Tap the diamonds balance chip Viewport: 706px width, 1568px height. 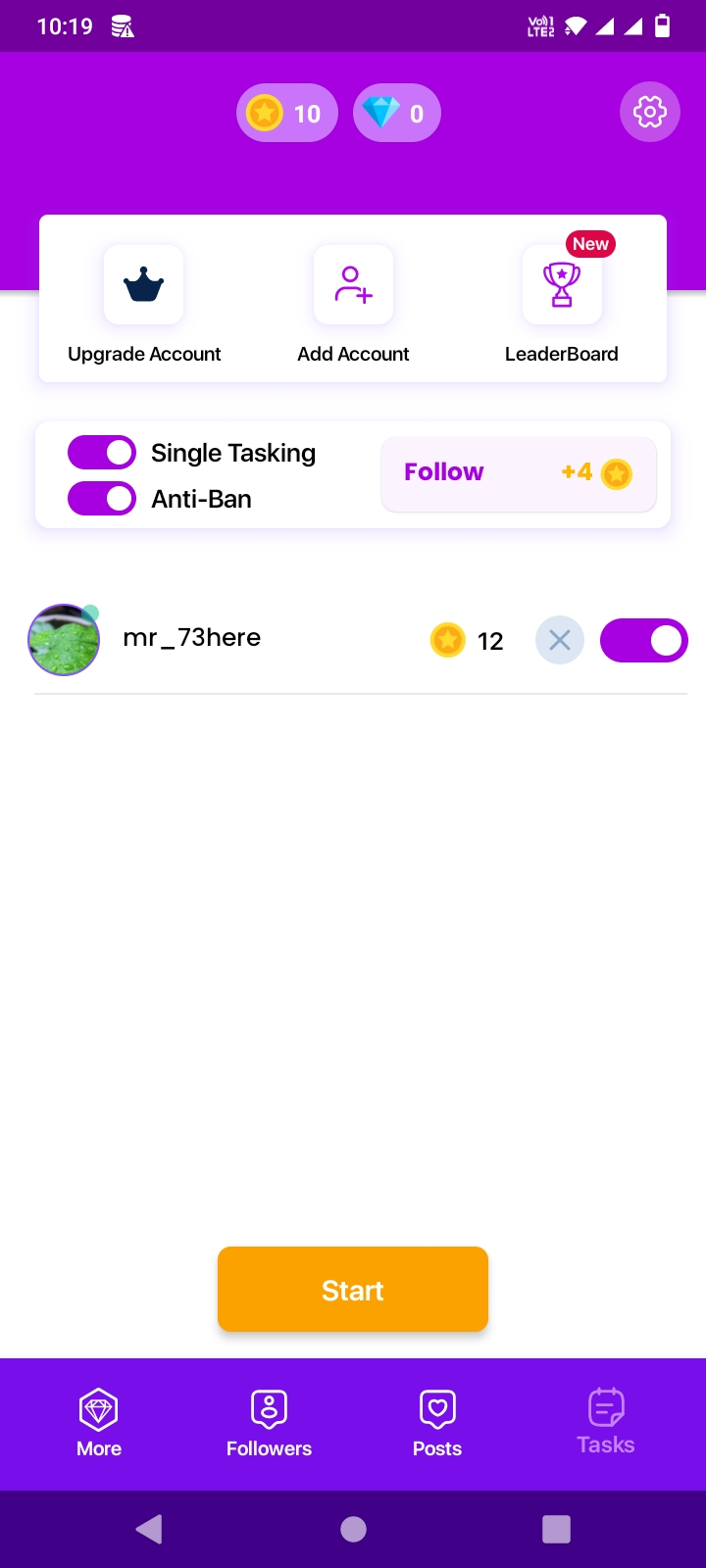pos(396,114)
